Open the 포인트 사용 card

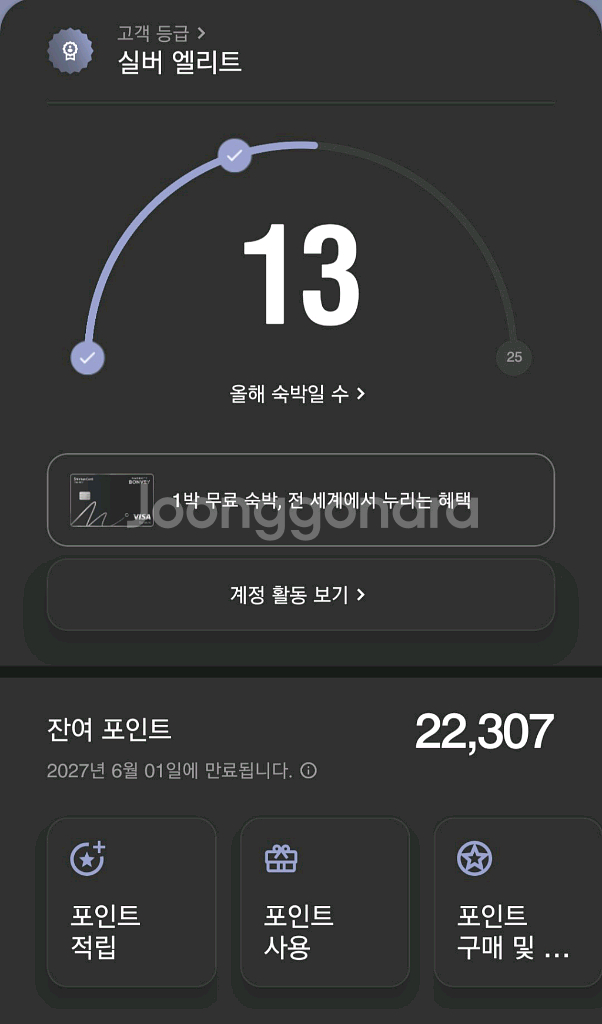tap(325, 902)
